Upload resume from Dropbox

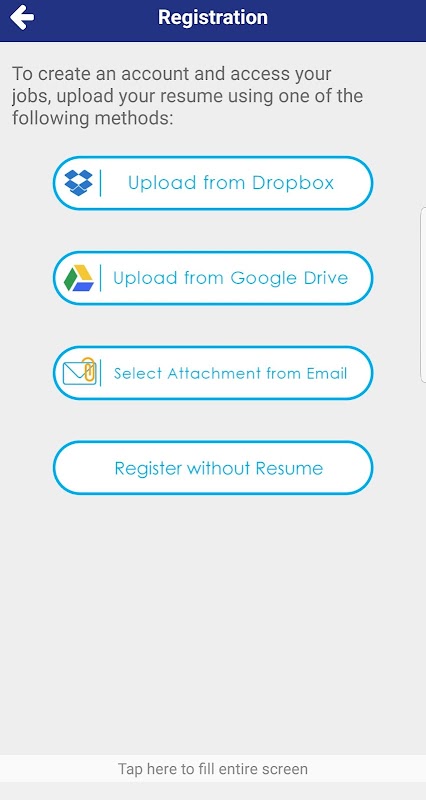[x=213, y=183]
